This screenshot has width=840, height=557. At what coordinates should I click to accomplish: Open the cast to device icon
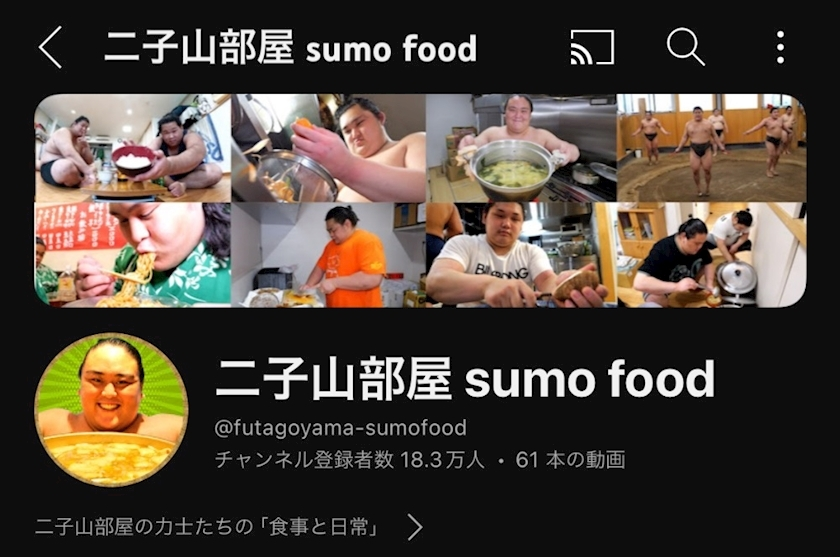click(x=592, y=48)
